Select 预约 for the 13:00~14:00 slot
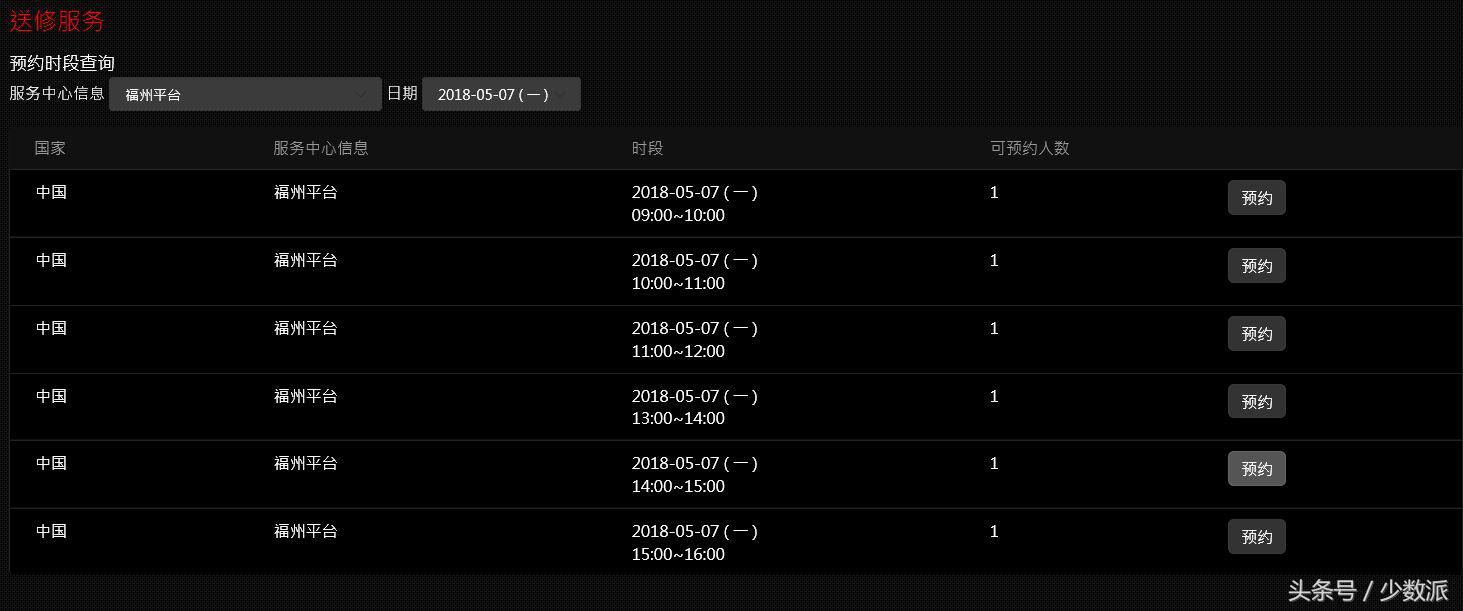 click(x=1256, y=402)
